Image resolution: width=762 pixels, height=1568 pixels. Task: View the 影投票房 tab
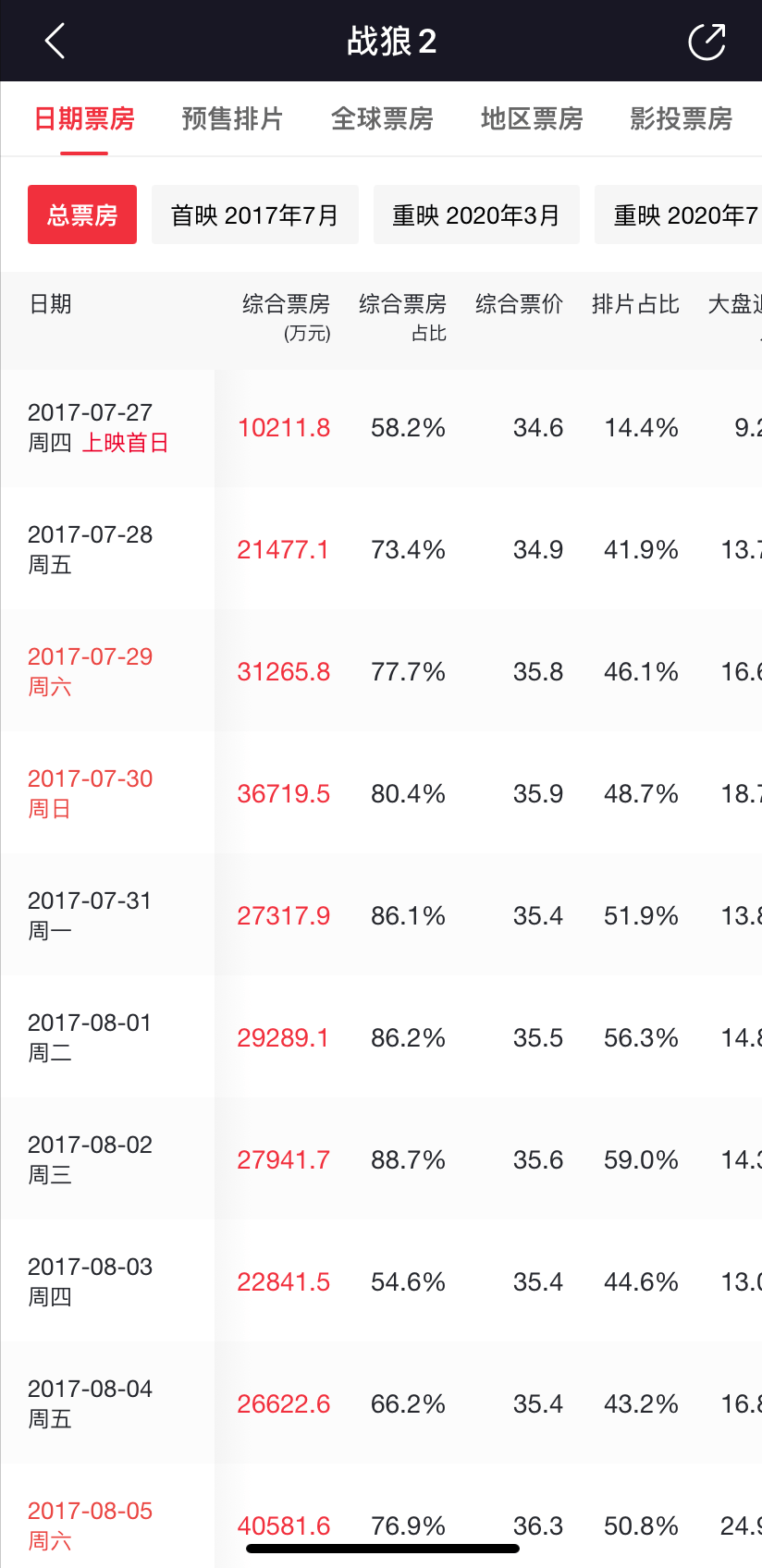coord(682,119)
